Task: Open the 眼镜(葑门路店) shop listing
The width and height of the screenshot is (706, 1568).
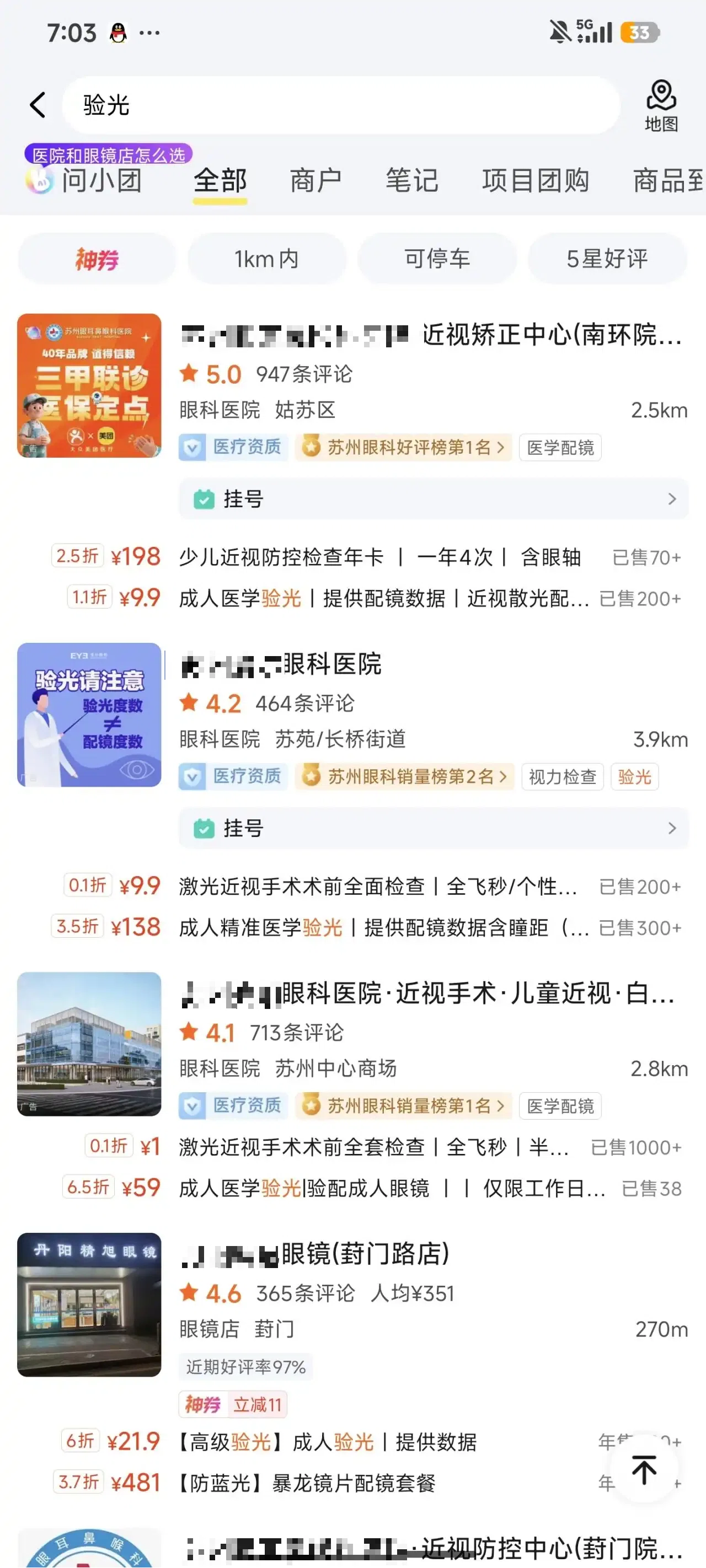Action: [315, 1254]
